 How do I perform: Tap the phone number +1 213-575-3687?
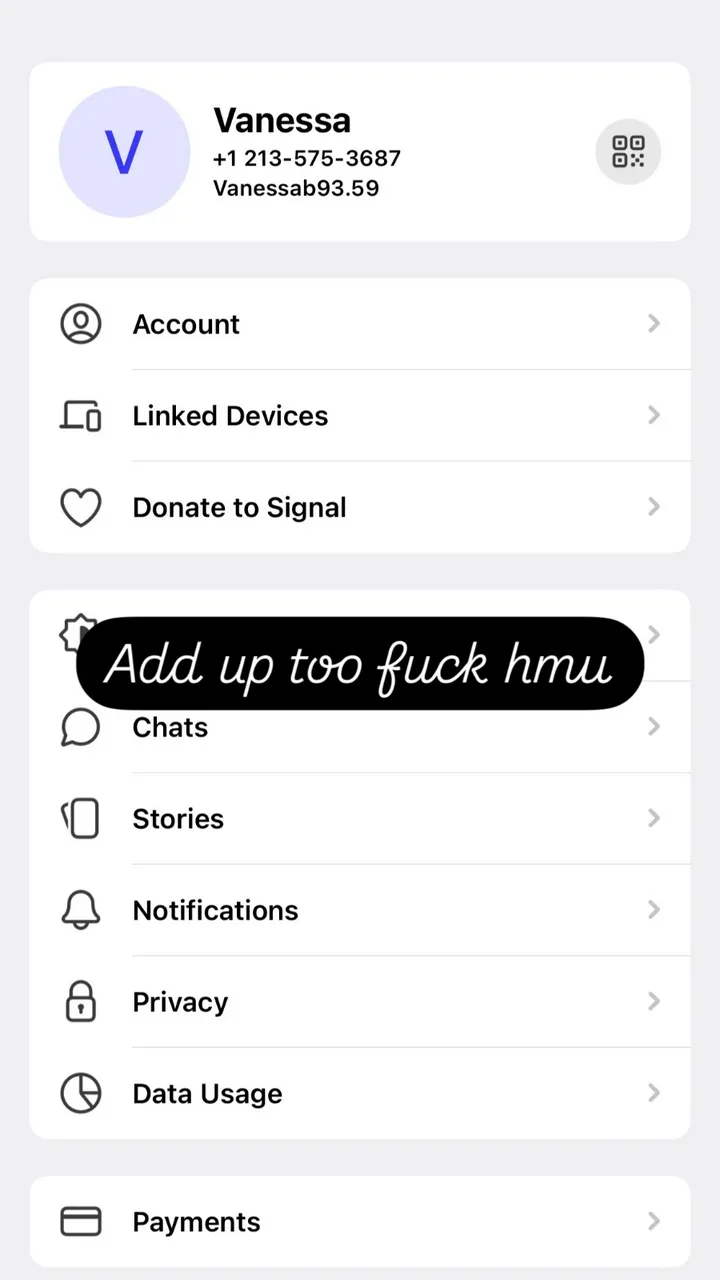(306, 158)
